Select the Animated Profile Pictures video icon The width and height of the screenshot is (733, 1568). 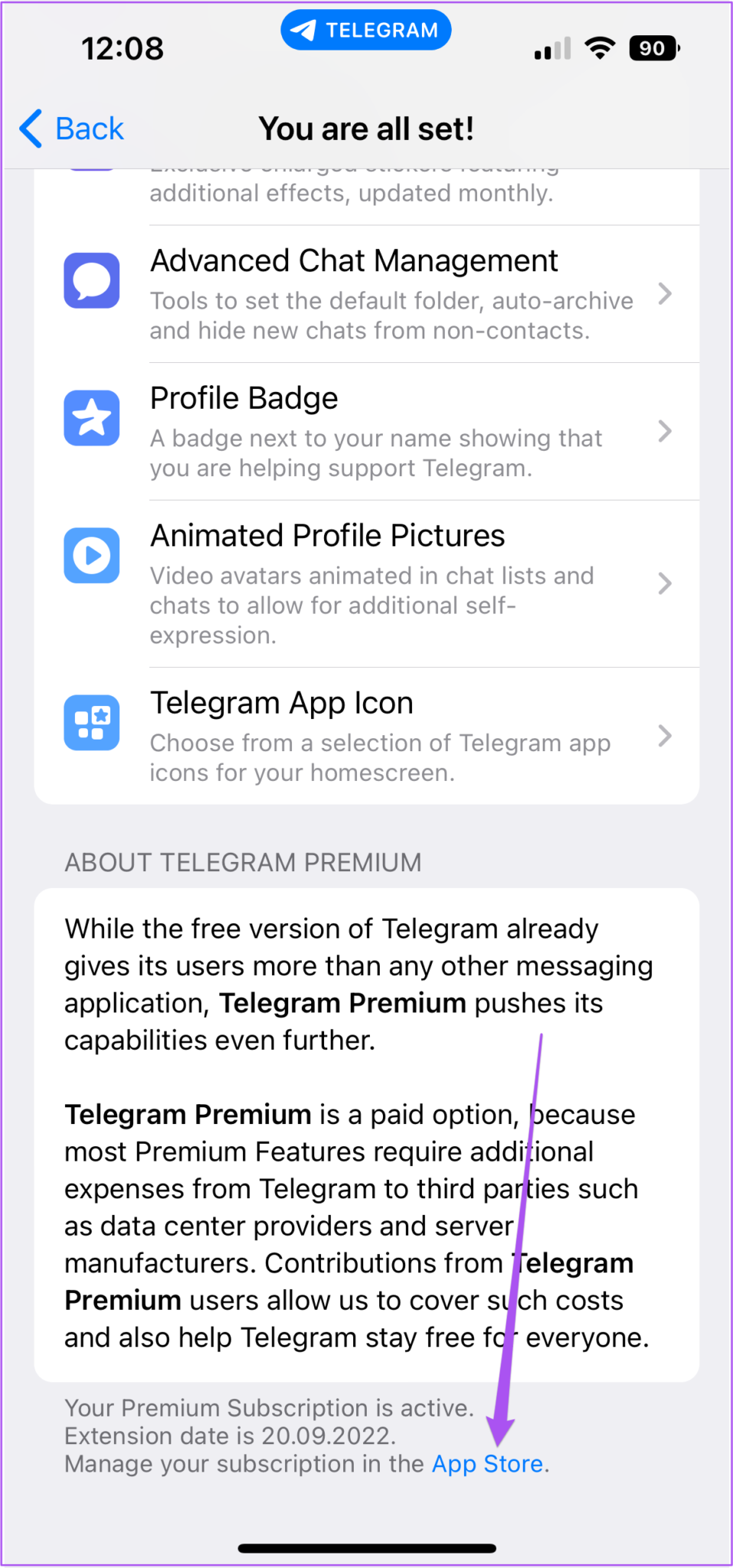click(x=91, y=555)
